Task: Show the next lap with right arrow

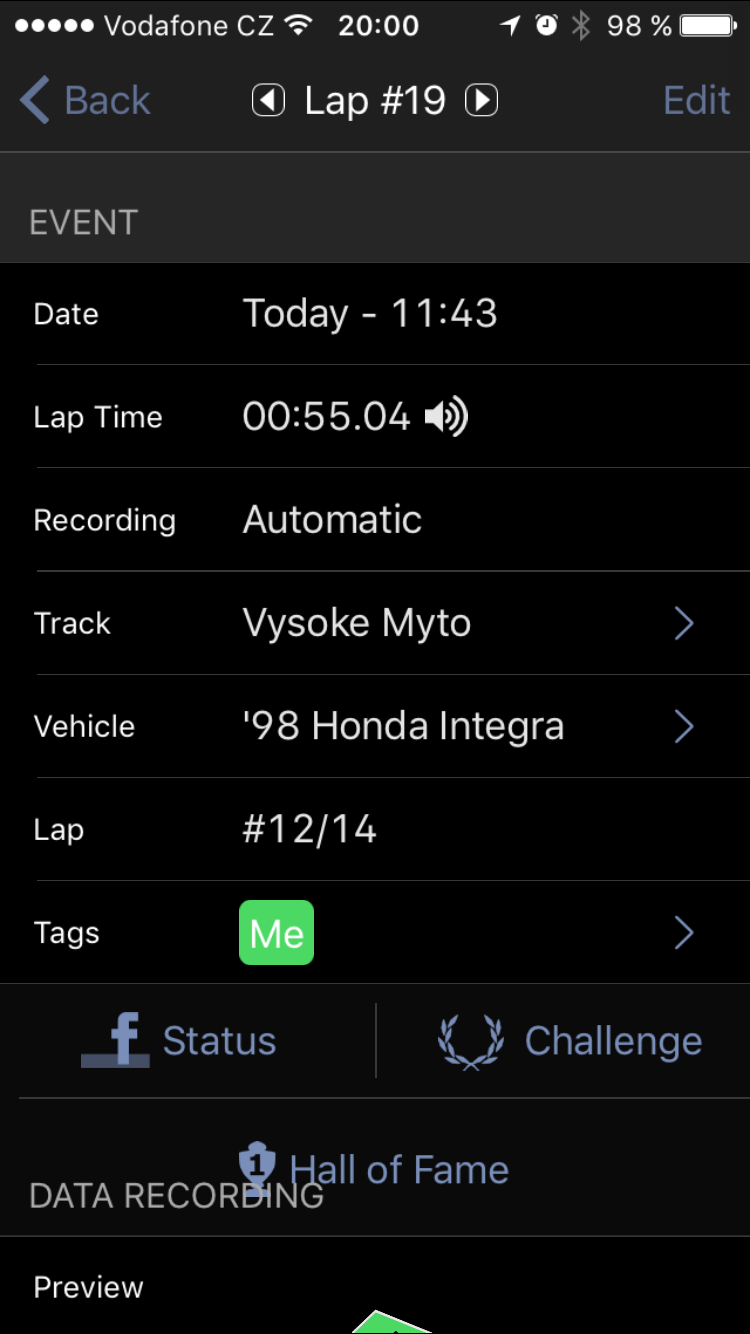Action: [x=481, y=101]
